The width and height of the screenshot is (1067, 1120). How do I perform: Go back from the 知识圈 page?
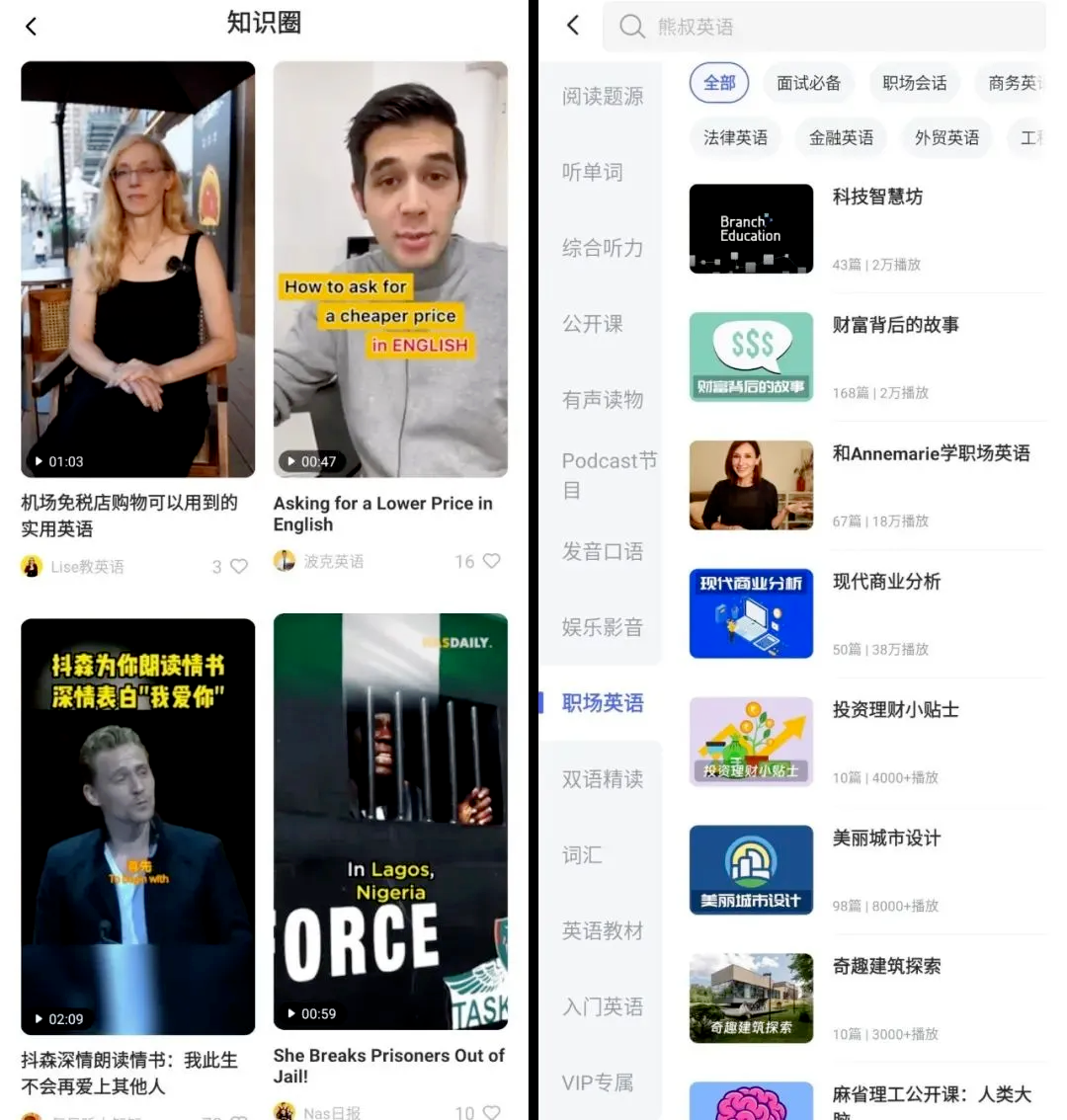tap(32, 27)
